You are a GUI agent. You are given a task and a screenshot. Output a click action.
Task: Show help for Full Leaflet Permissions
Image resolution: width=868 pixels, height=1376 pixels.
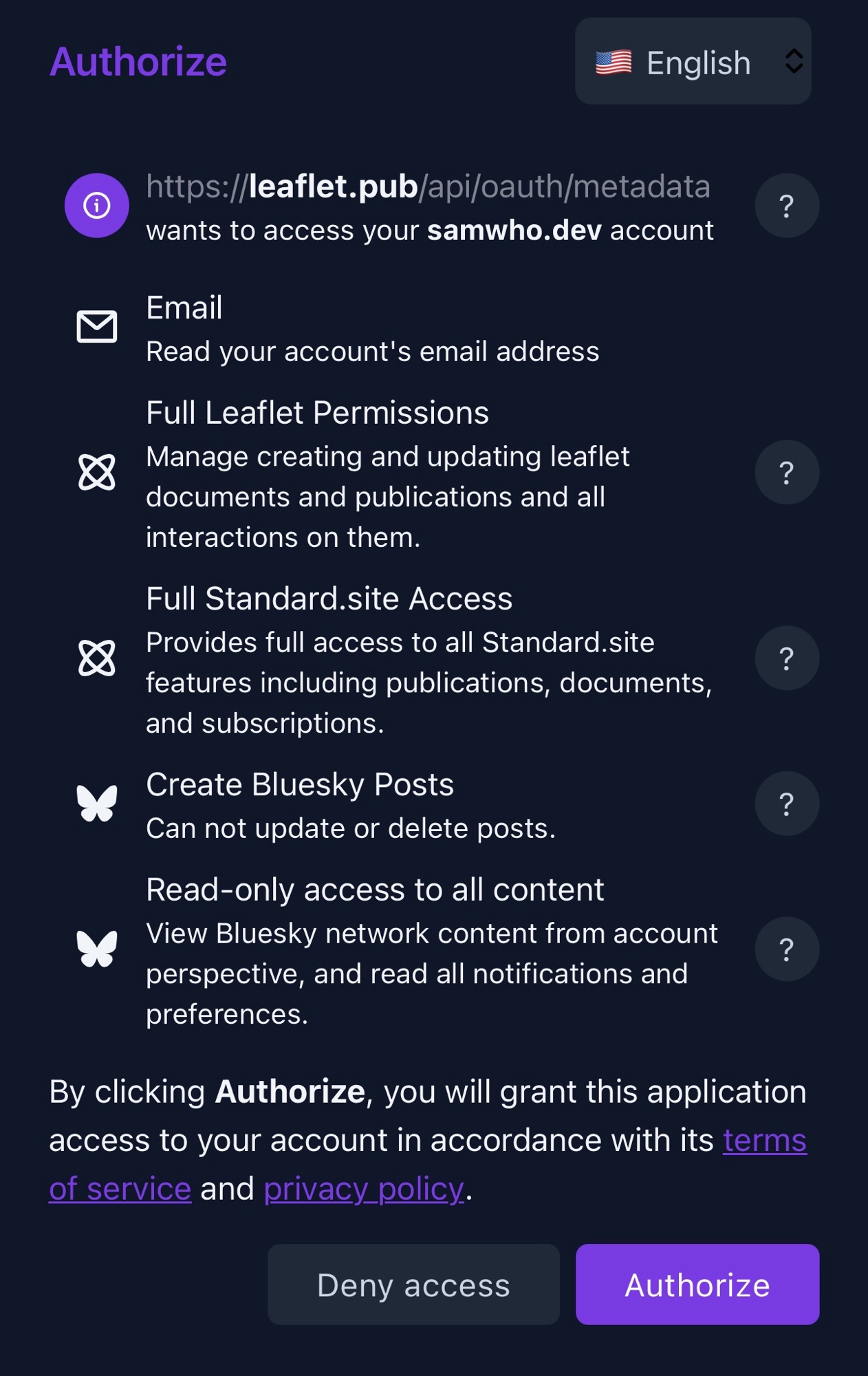pos(786,473)
